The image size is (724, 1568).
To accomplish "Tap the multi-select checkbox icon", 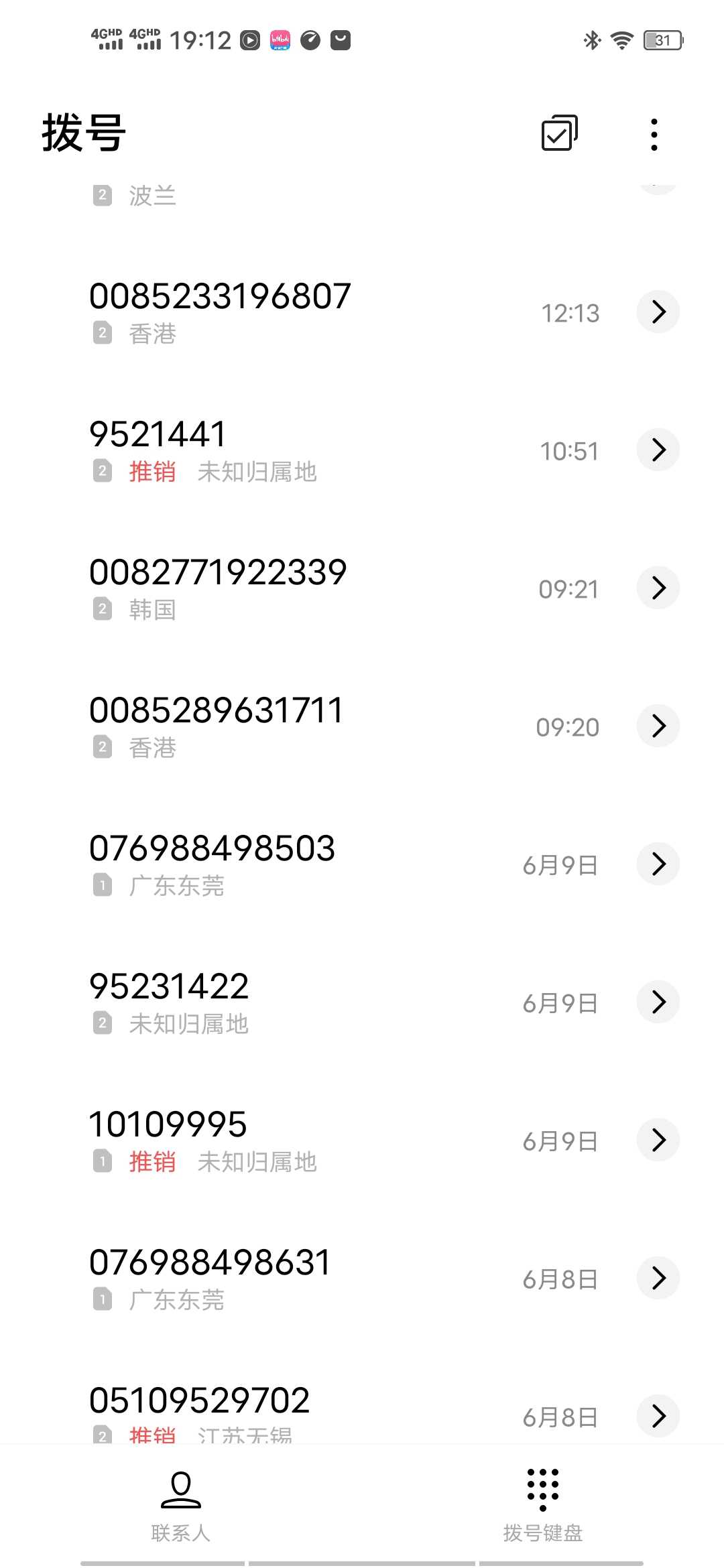I will [x=560, y=133].
